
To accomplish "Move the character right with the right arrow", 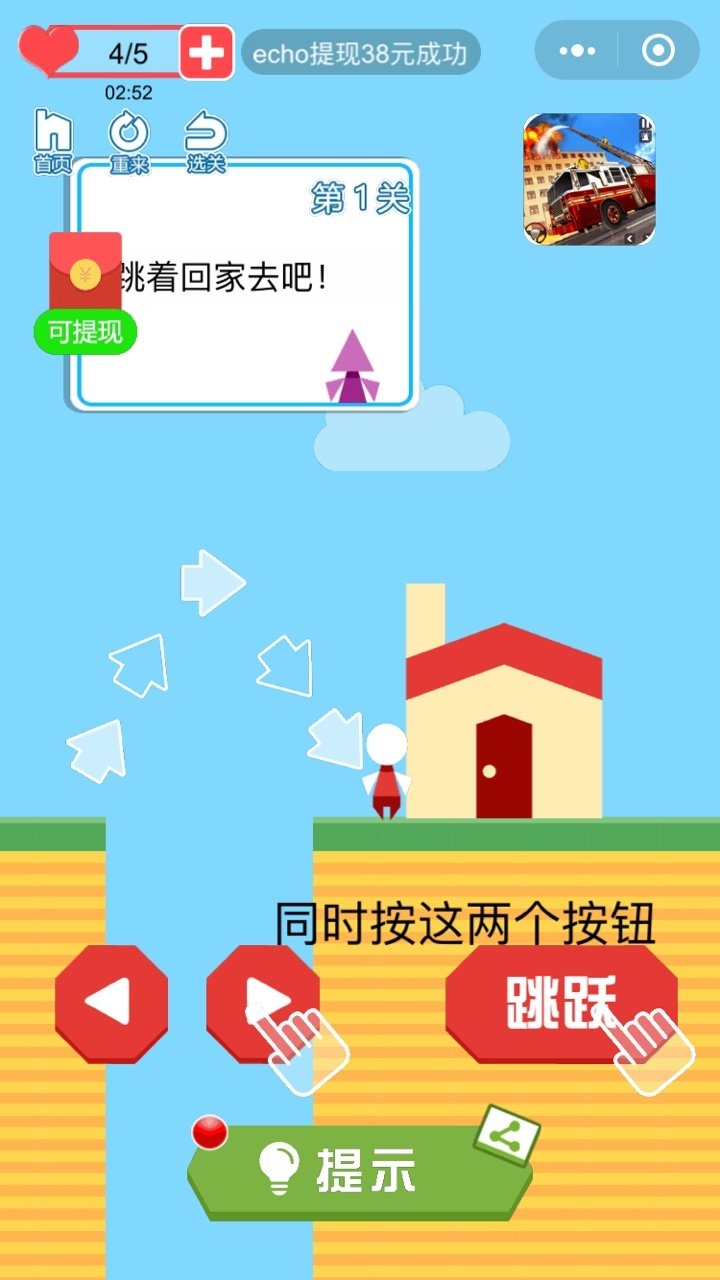I will (262, 1002).
